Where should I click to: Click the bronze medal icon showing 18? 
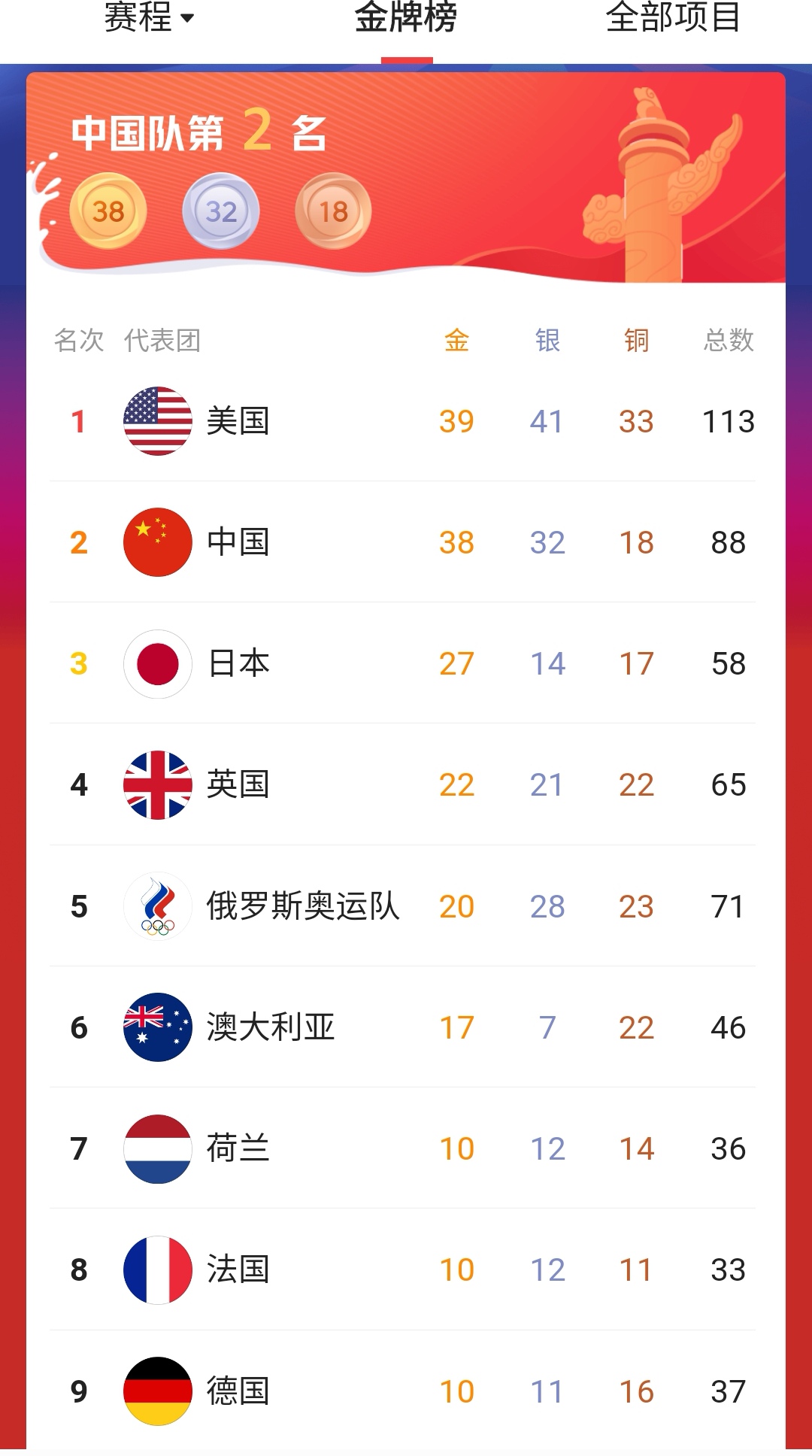coord(332,211)
